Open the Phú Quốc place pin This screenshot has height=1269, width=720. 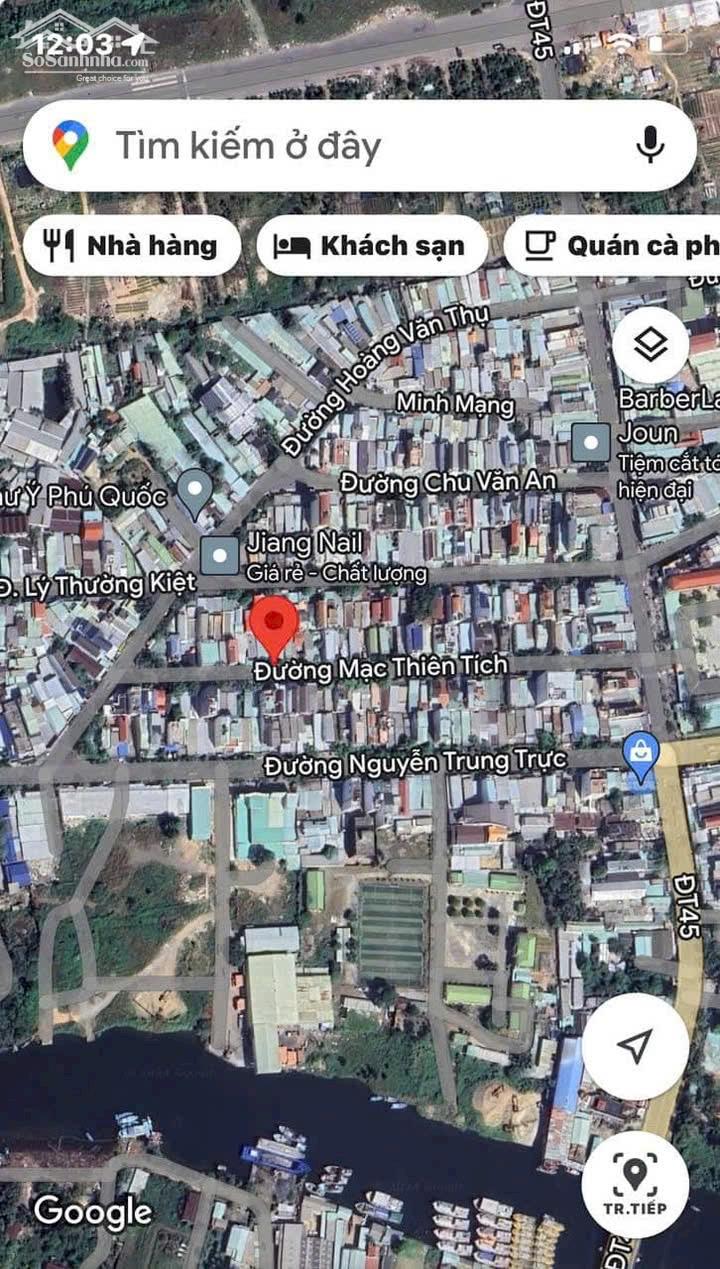point(194,492)
